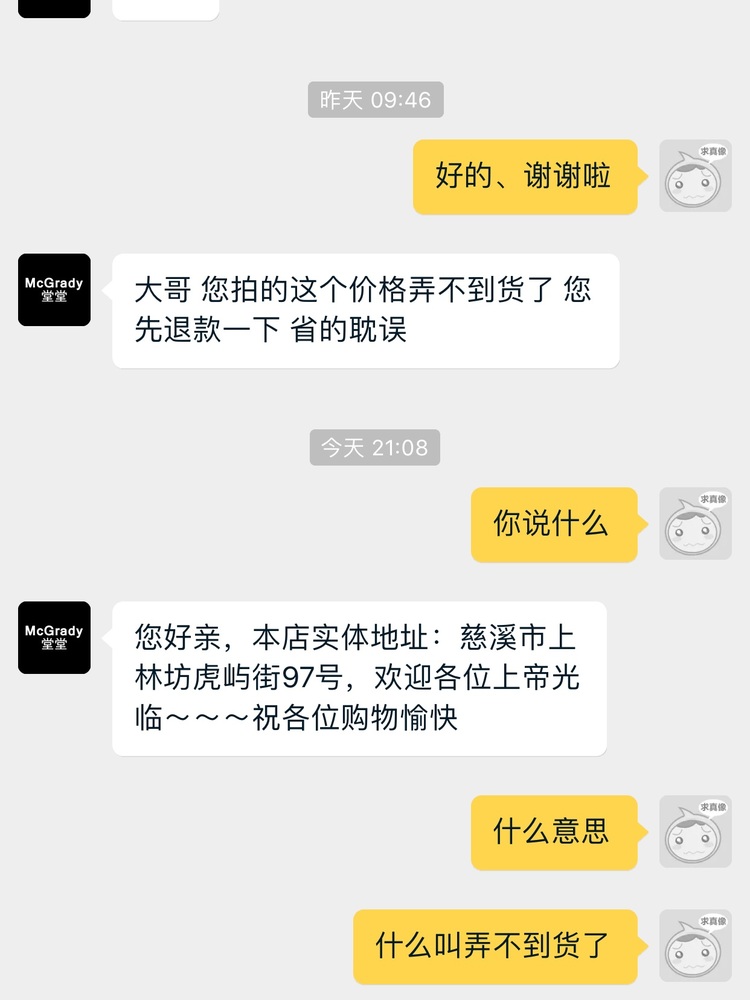Tap my avatar next to 你说什么
Screen dimensions: 750x1000
[695, 524]
